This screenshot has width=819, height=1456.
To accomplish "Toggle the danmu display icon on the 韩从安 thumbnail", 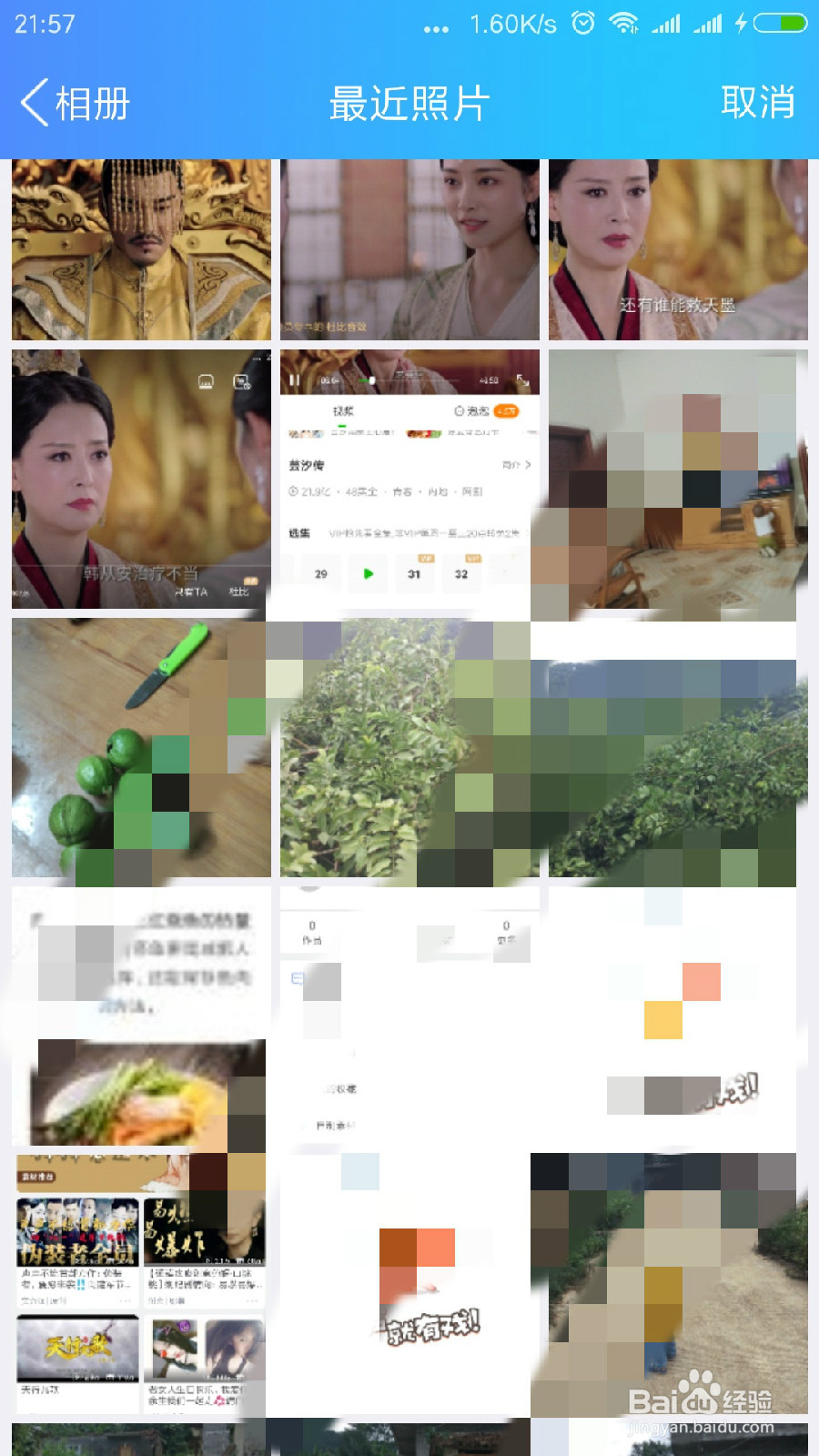I will pyautogui.click(x=206, y=382).
